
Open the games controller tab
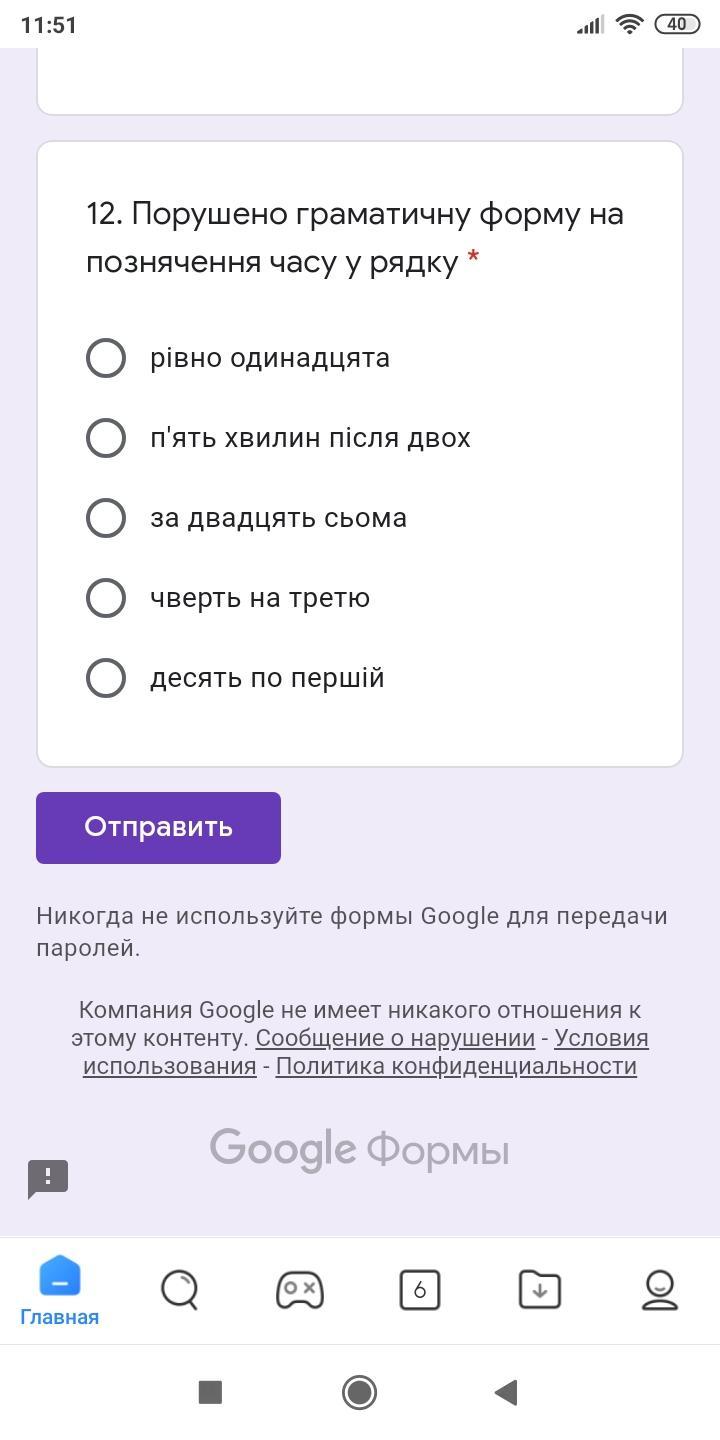coord(300,1290)
